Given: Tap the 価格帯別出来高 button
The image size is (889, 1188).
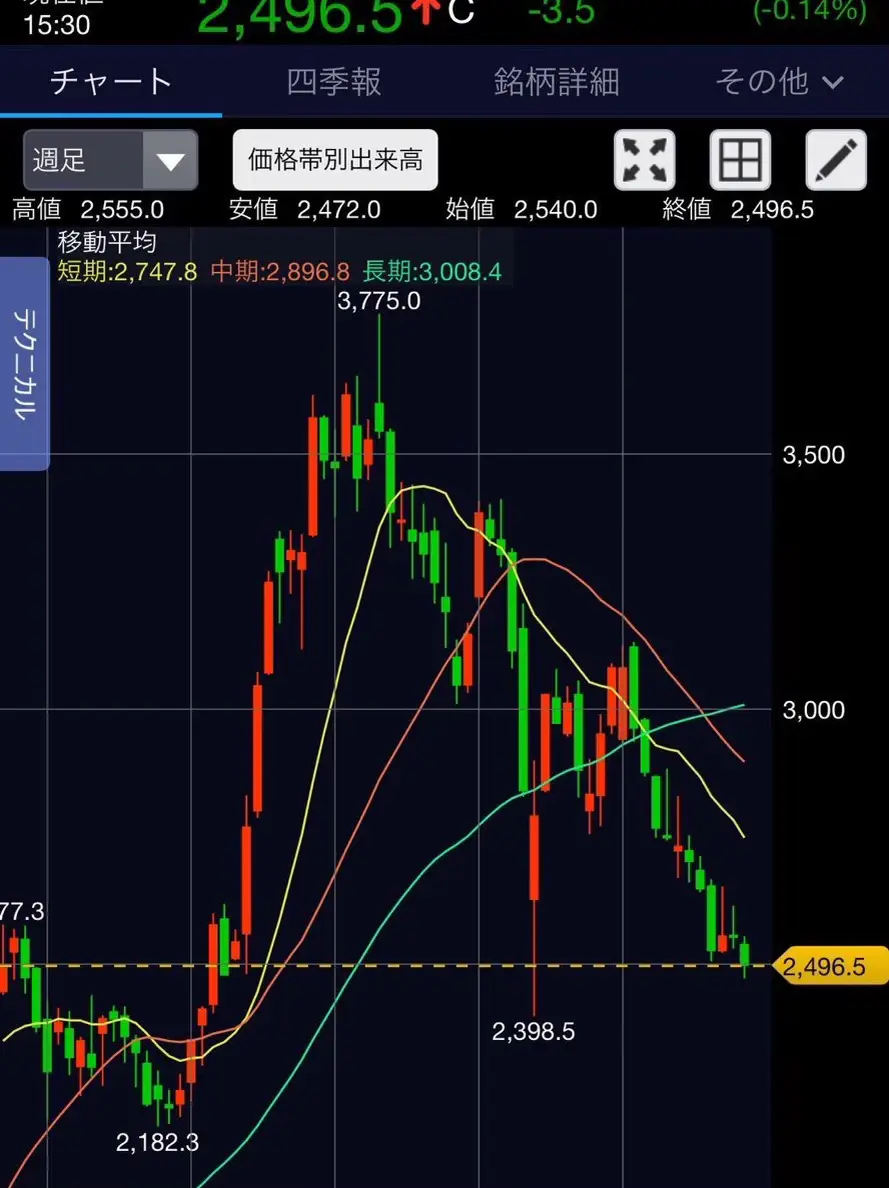Looking at the screenshot, I should click(x=335, y=160).
